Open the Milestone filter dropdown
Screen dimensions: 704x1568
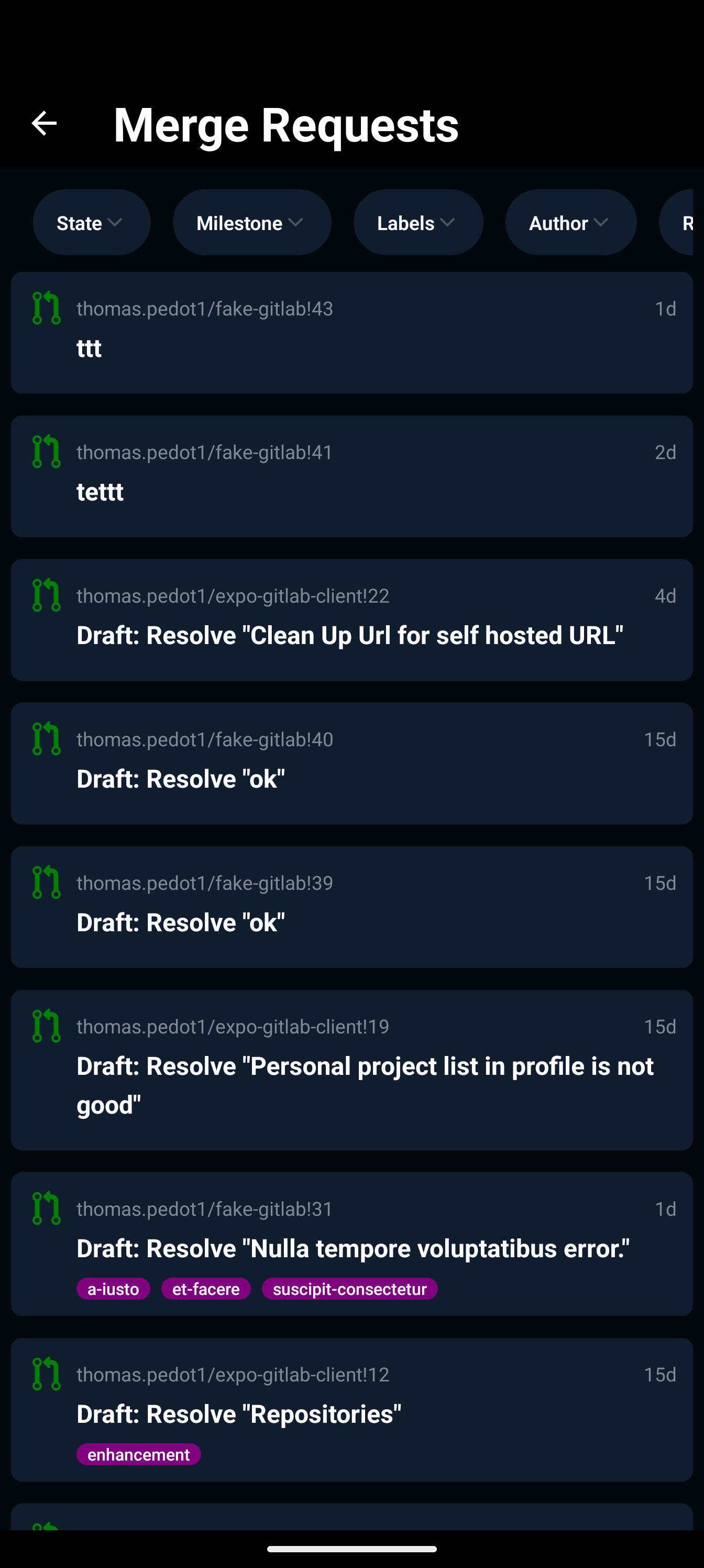[252, 222]
